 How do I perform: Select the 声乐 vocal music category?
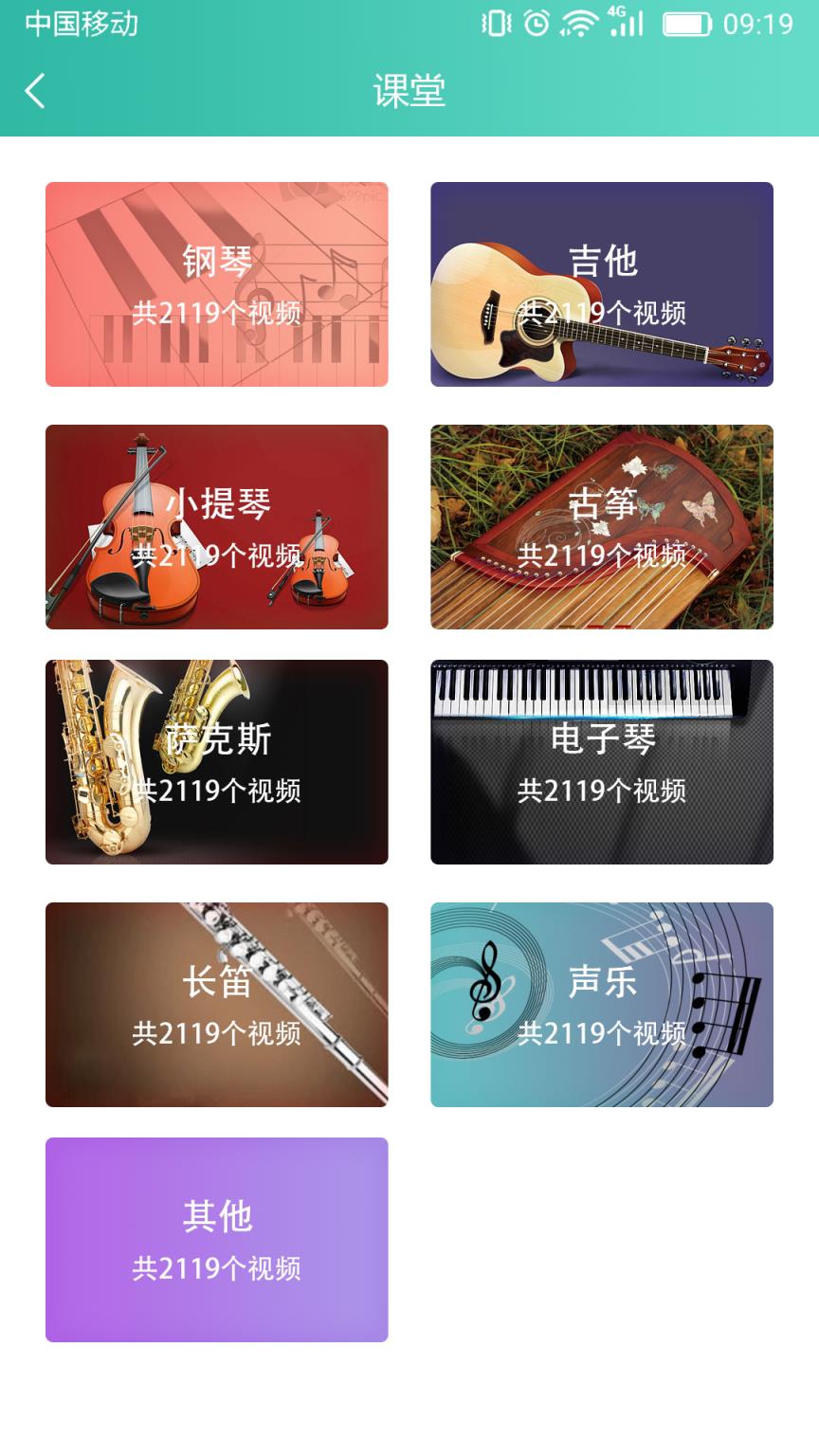603,1005
